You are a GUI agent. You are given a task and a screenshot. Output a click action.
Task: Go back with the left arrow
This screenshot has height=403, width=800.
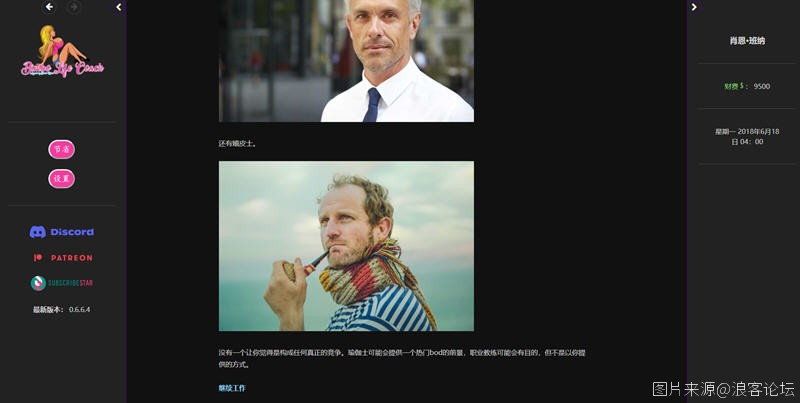(49, 7)
